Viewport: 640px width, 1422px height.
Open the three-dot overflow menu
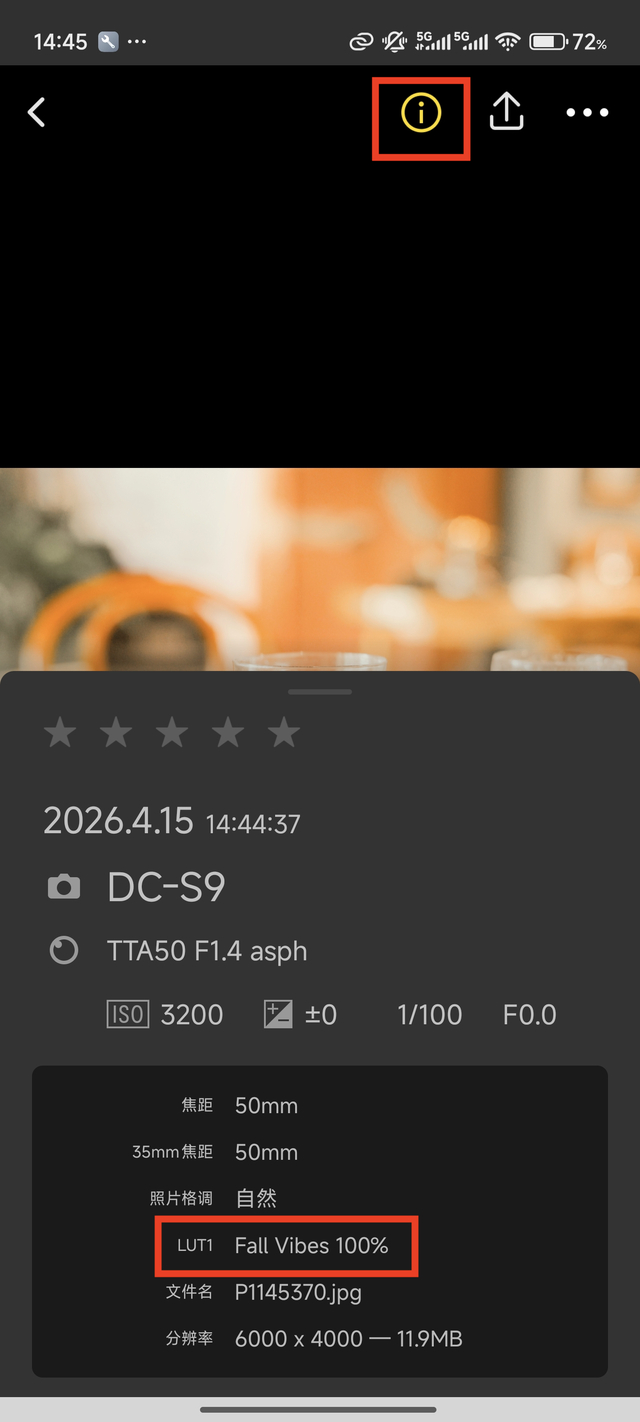click(x=587, y=112)
